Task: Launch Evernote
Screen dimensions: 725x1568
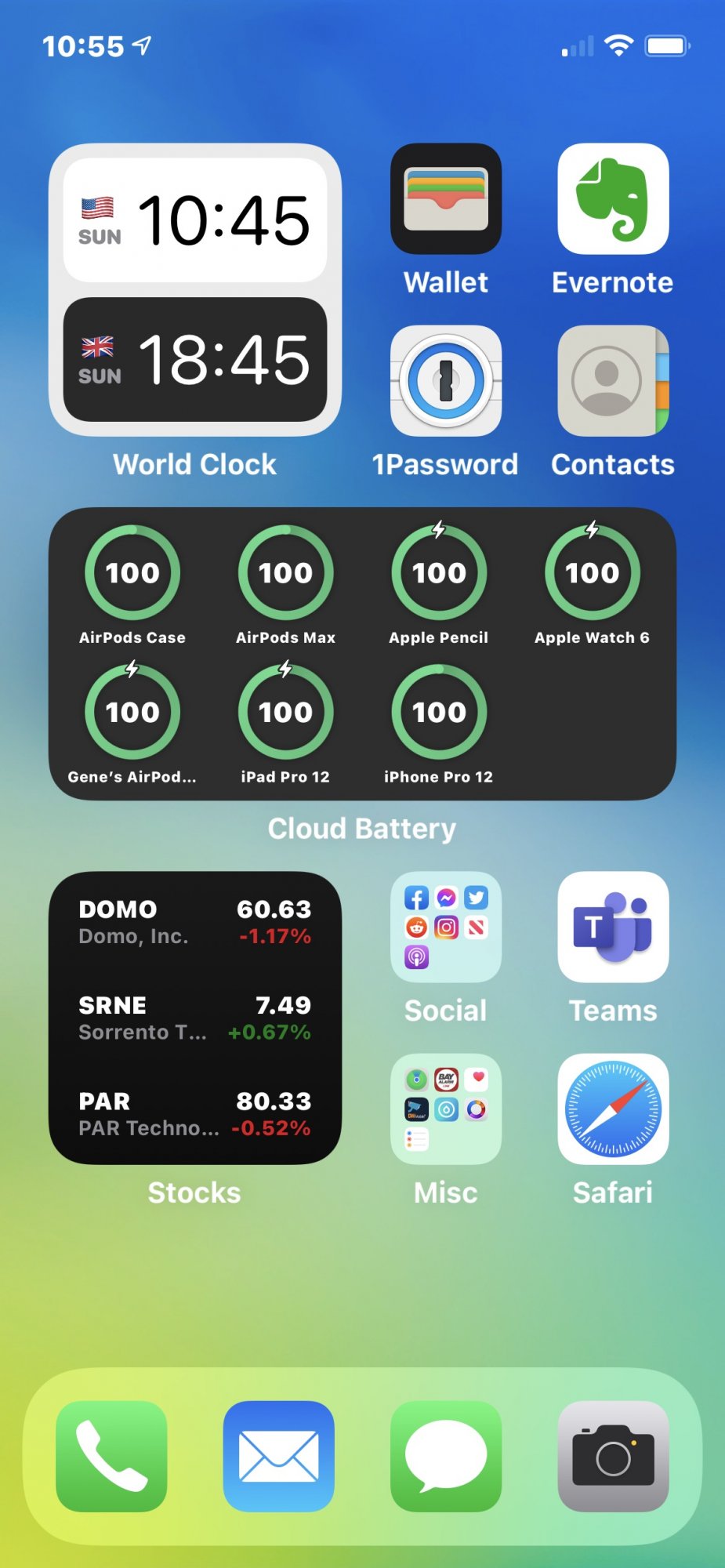Action: [613, 199]
